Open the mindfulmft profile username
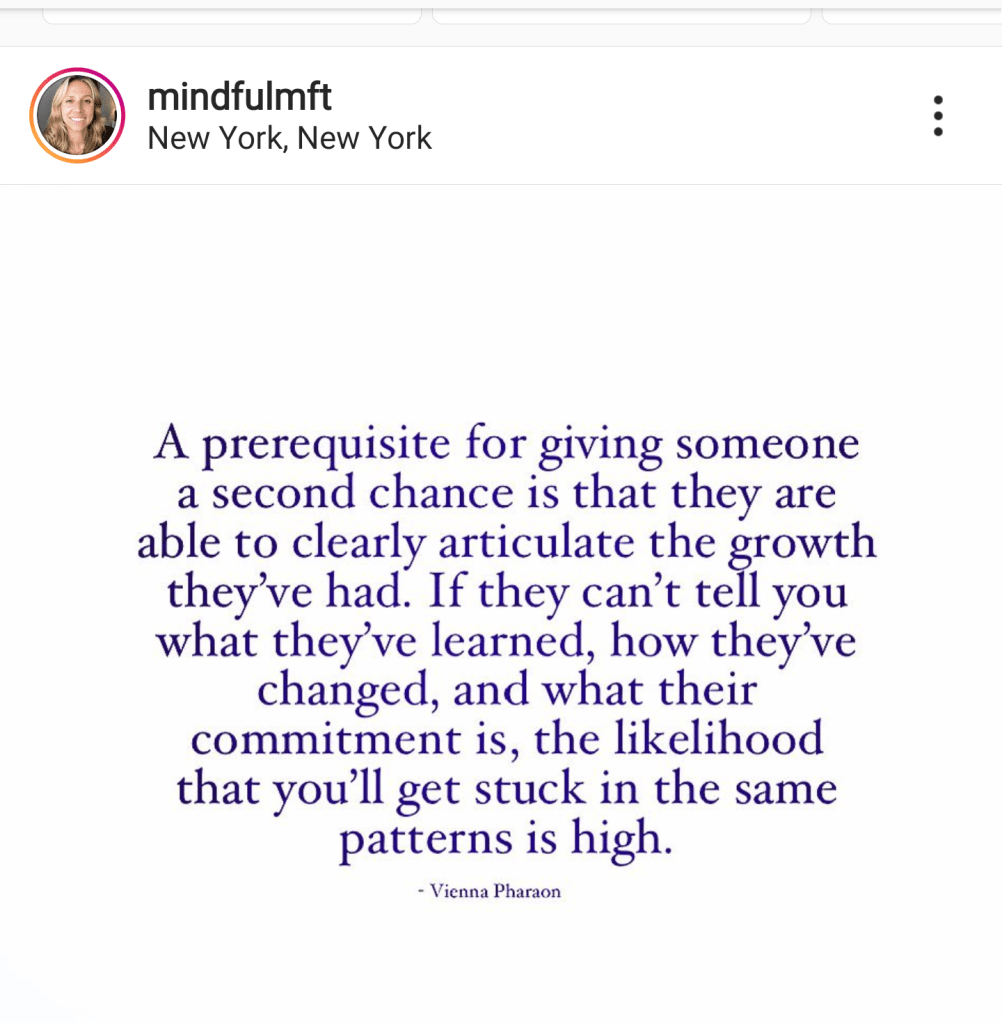The height and width of the screenshot is (1023, 1002). [239, 97]
